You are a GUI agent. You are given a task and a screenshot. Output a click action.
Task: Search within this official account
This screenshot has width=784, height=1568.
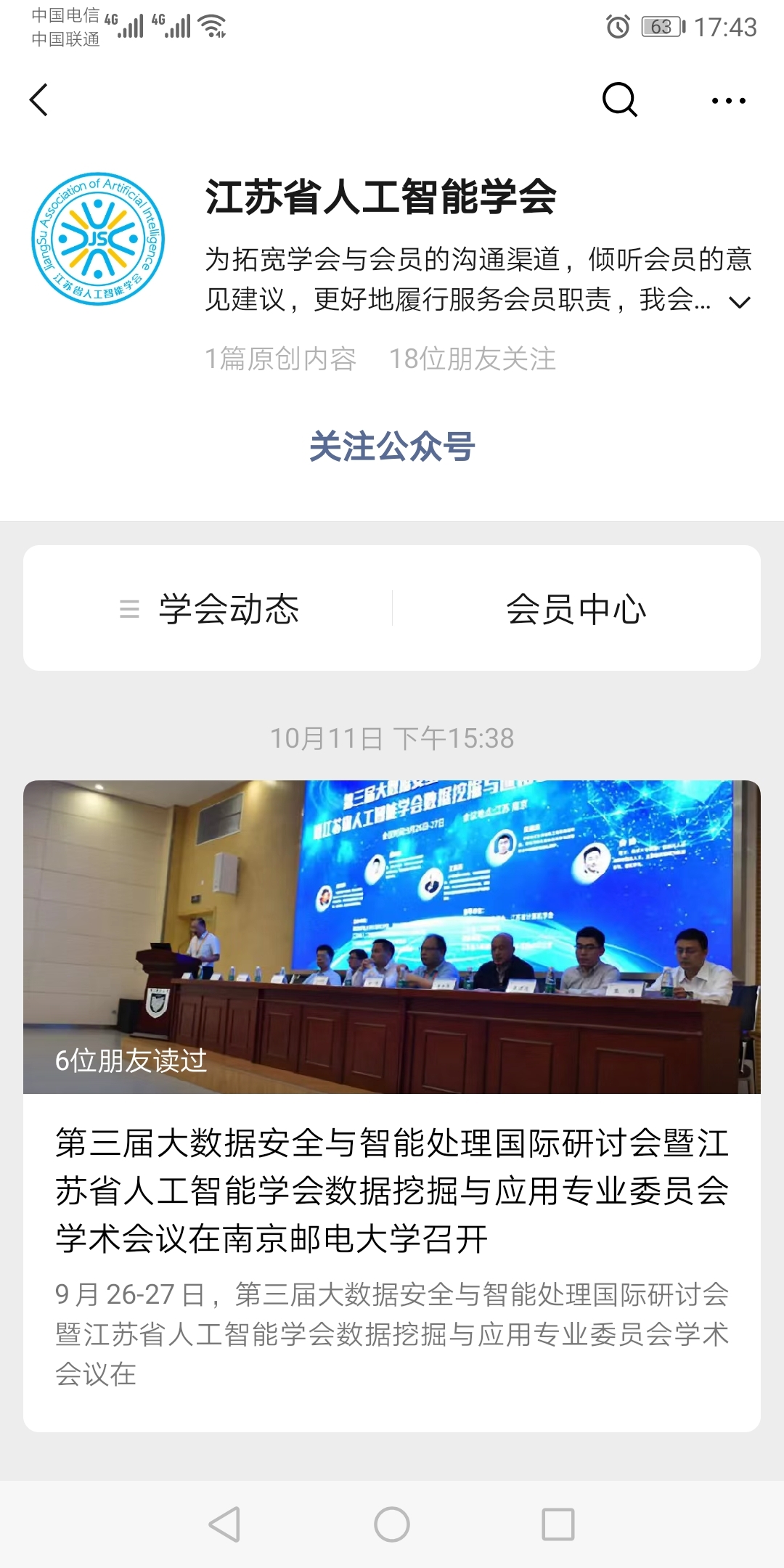click(x=619, y=99)
